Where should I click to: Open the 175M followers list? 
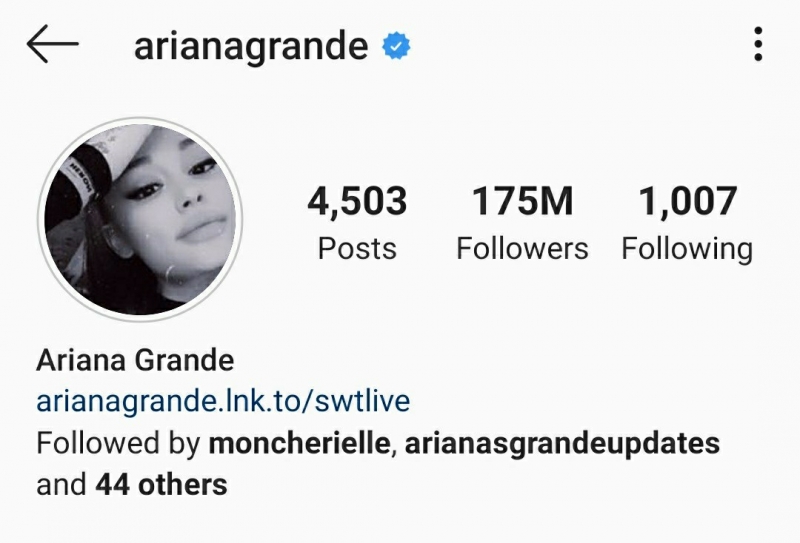coord(522,222)
